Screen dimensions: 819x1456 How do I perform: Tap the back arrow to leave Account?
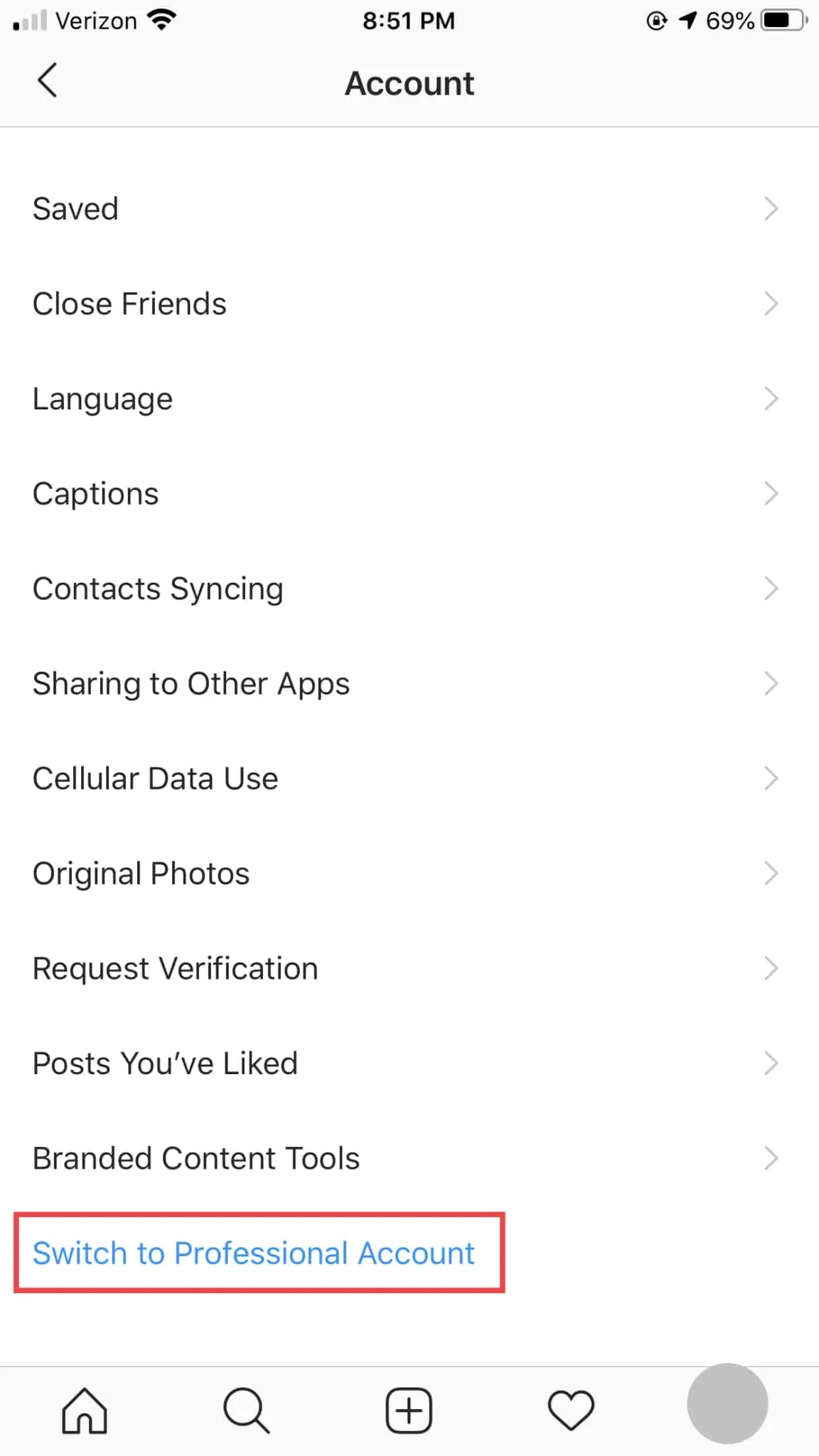coord(47,81)
